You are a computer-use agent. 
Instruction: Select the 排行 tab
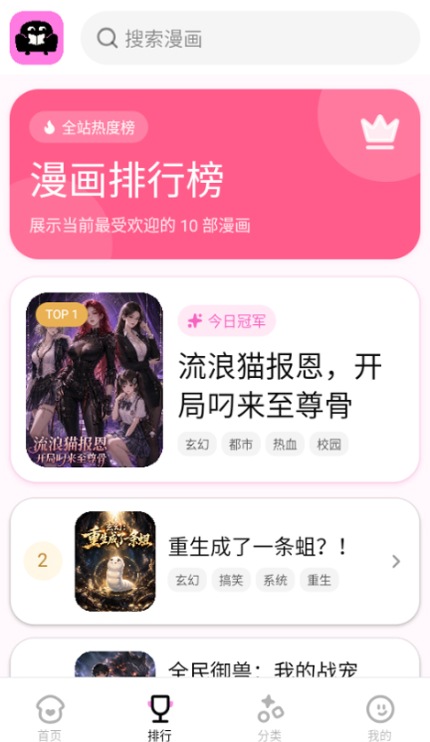[160, 717]
